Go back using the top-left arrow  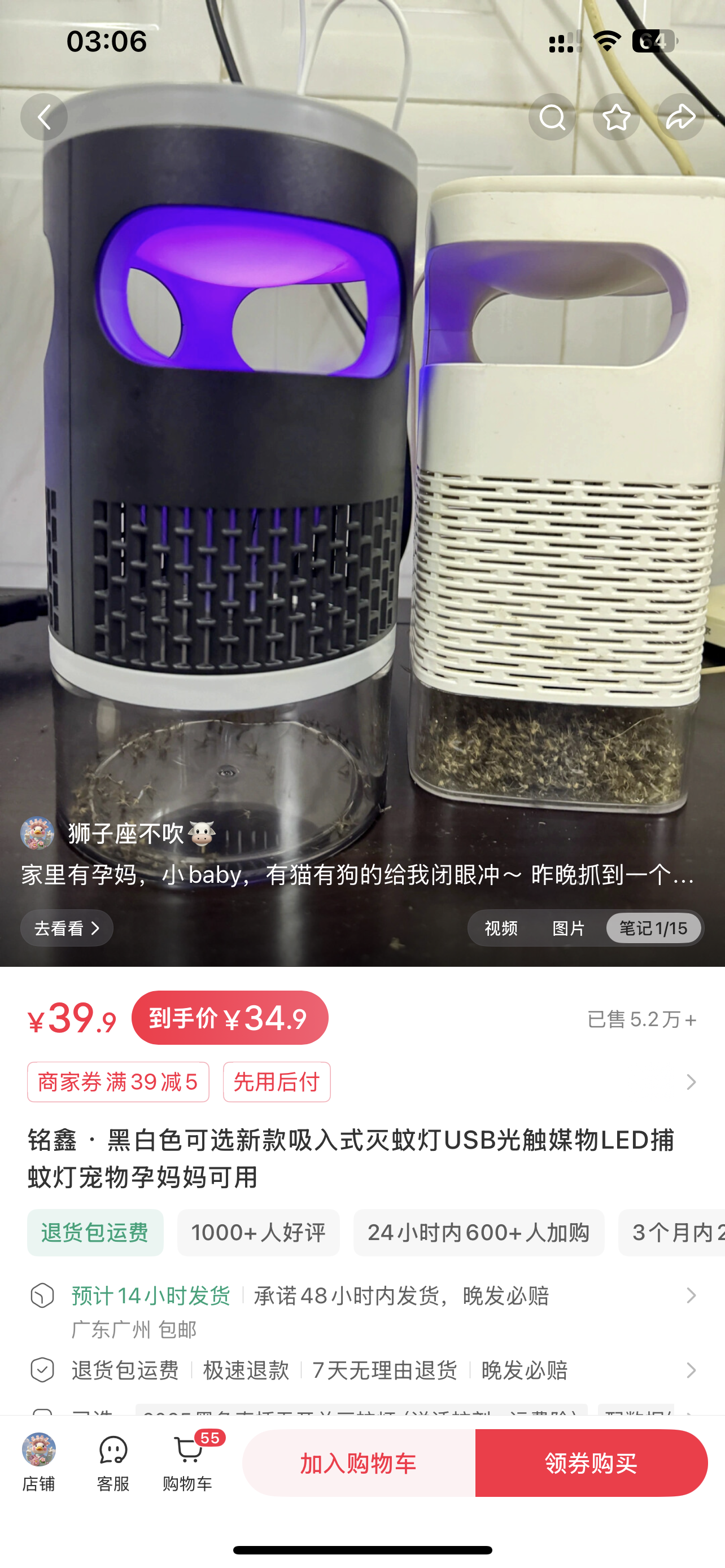[x=44, y=117]
